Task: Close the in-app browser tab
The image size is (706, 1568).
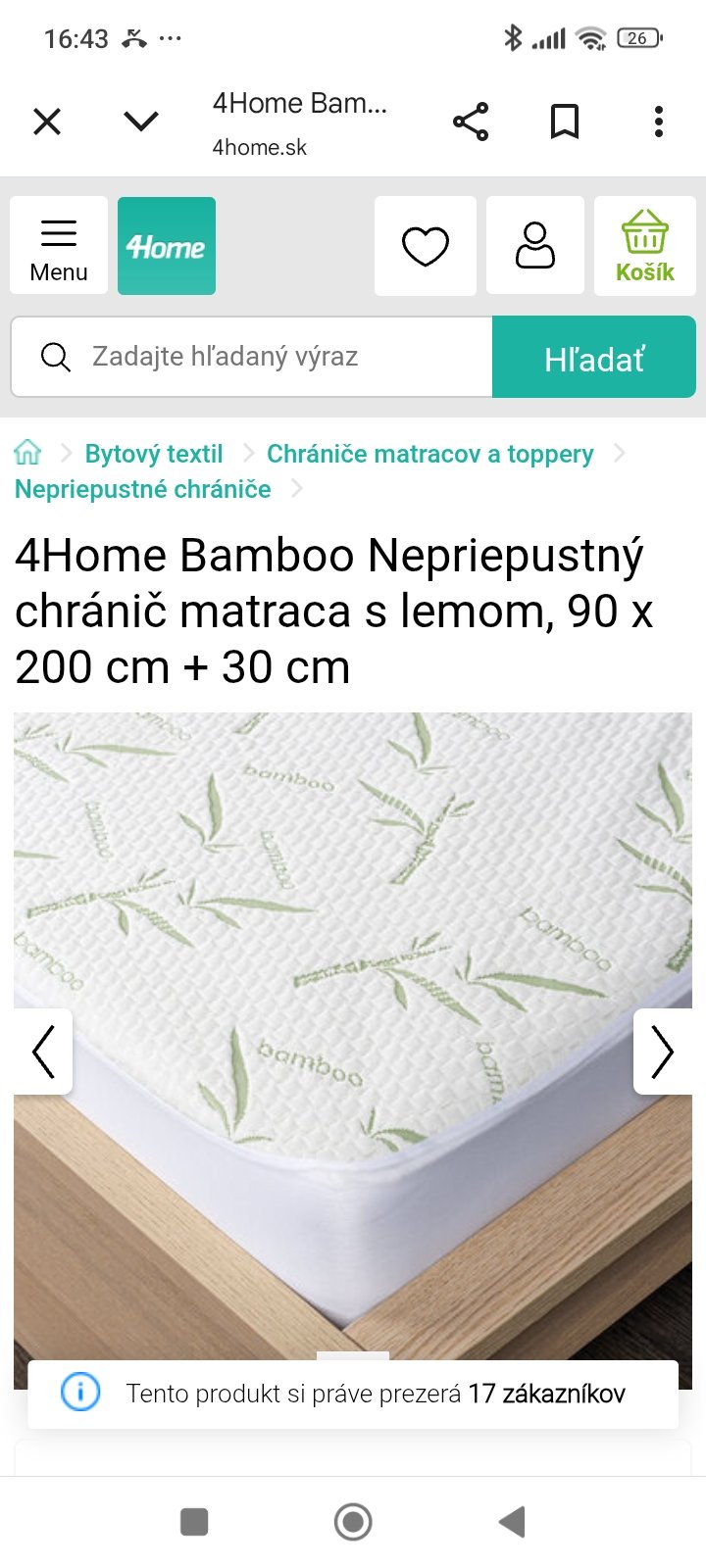Action: coord(47,122)
